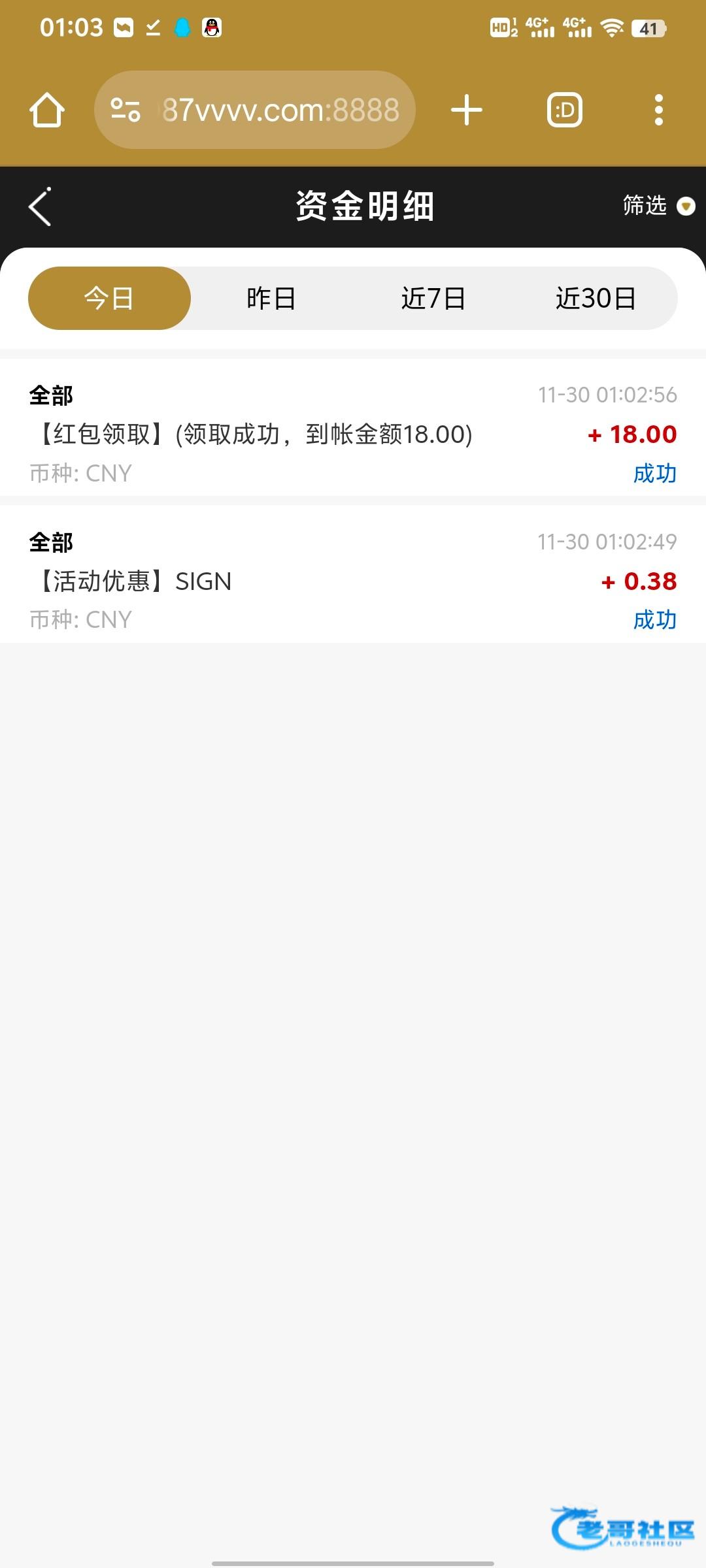706x1568 pixels.
Task: Switch to the 昨日 tab
Action: [x=271, y=299]
